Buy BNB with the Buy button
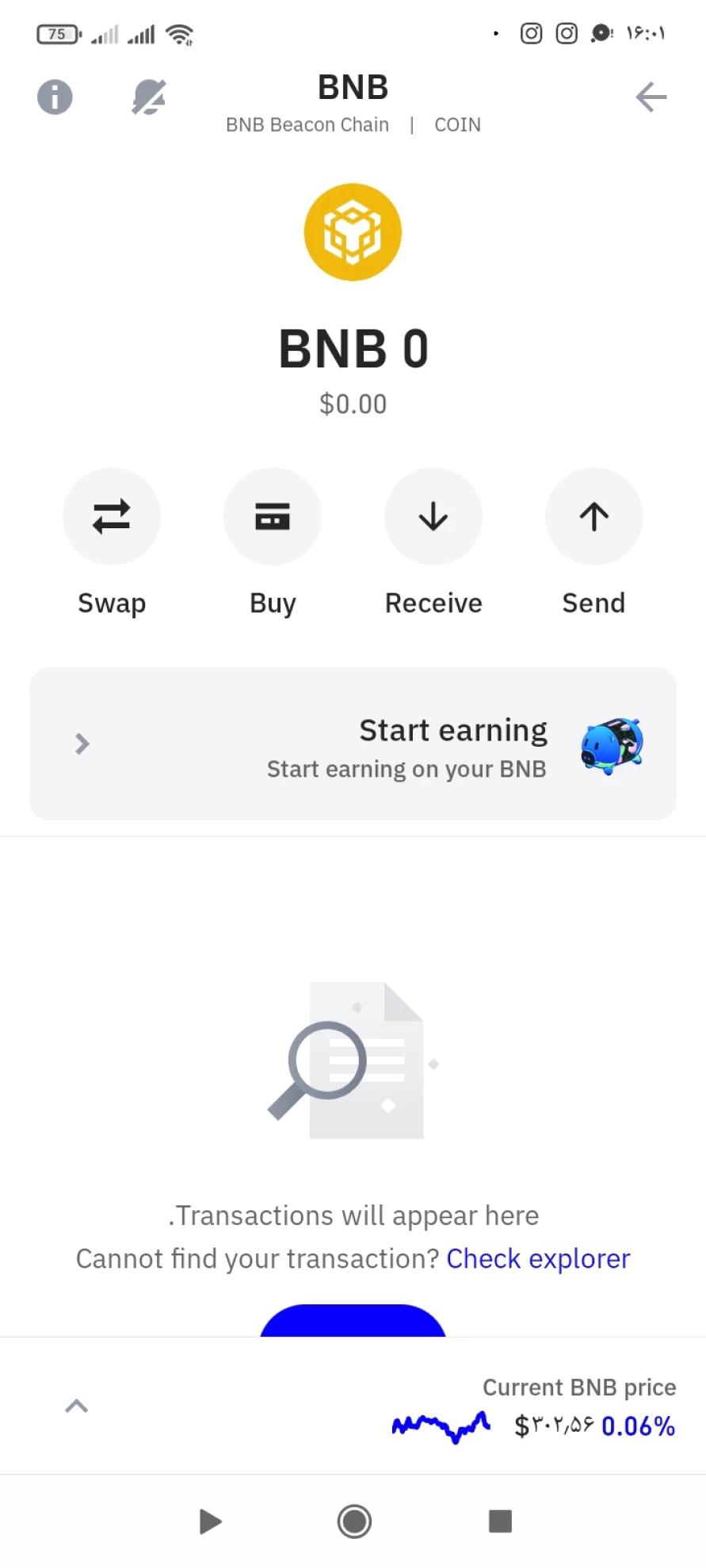706x1568 pixels. point(273,516)
